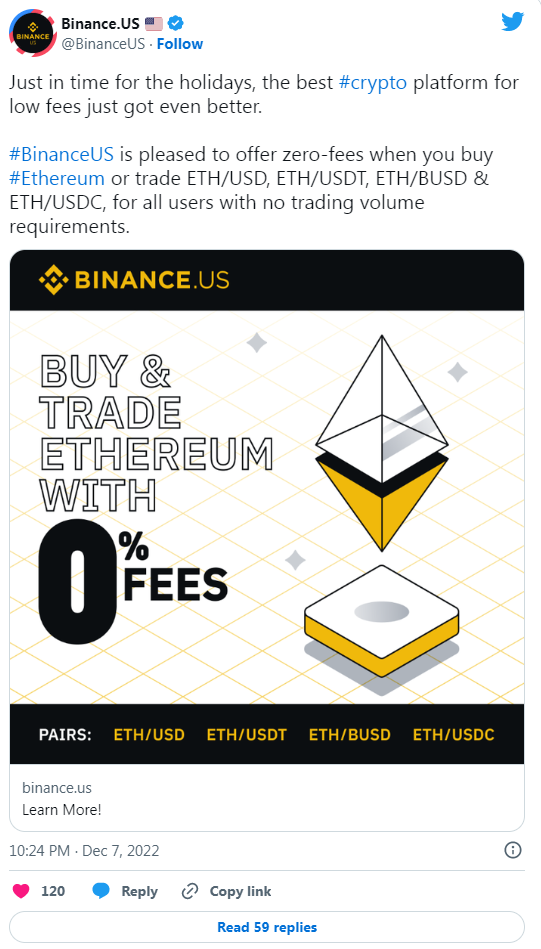Open the #BinanceUS hashtag
541x949 pixels.
click(x=61, y=154)
